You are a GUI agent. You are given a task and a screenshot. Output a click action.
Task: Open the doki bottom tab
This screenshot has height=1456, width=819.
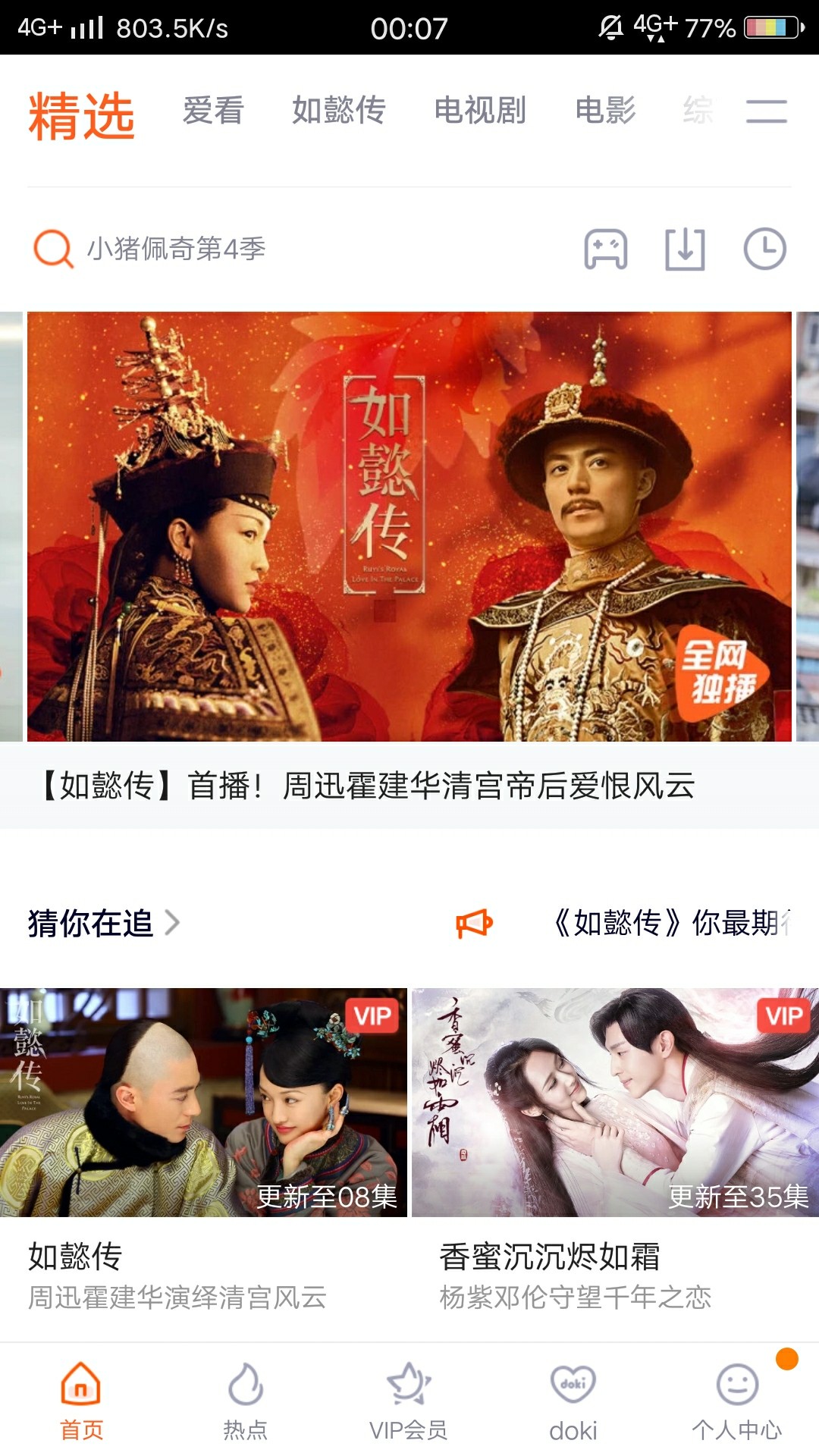(x=573, y=1401)
